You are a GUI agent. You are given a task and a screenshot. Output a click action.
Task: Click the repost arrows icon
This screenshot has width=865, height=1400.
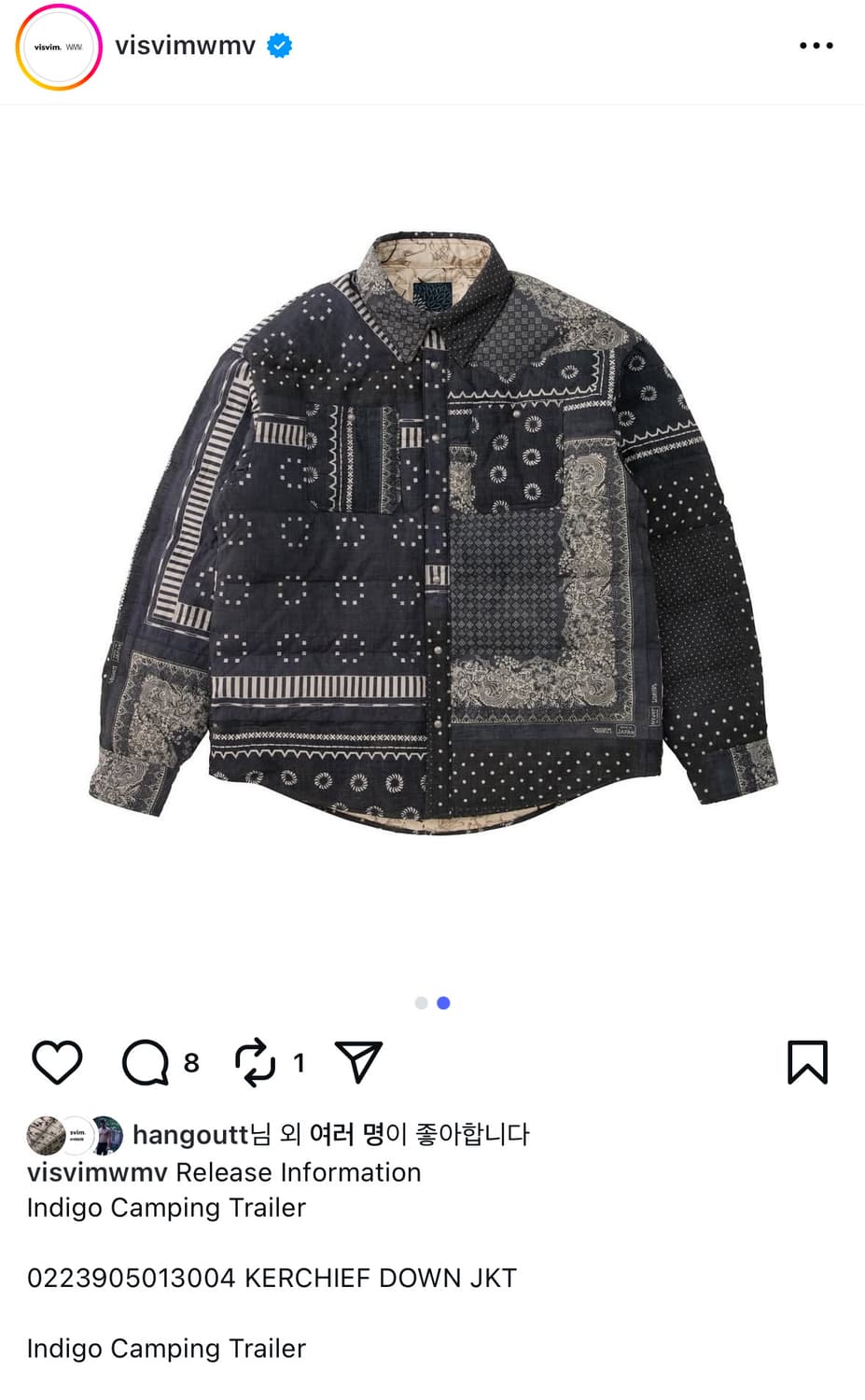(x=254, y=1060)
